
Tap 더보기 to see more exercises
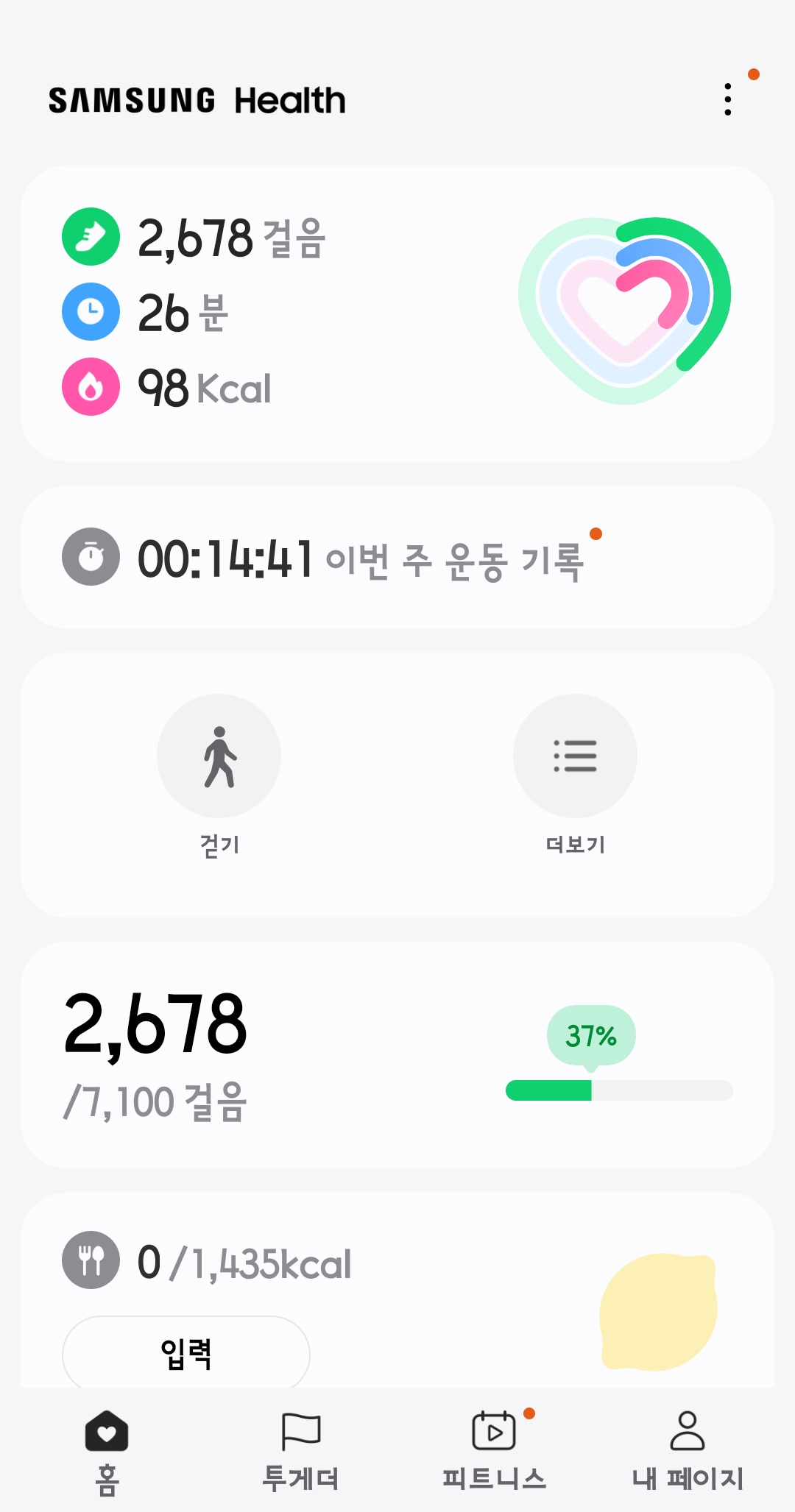click(x=575, y=756)
